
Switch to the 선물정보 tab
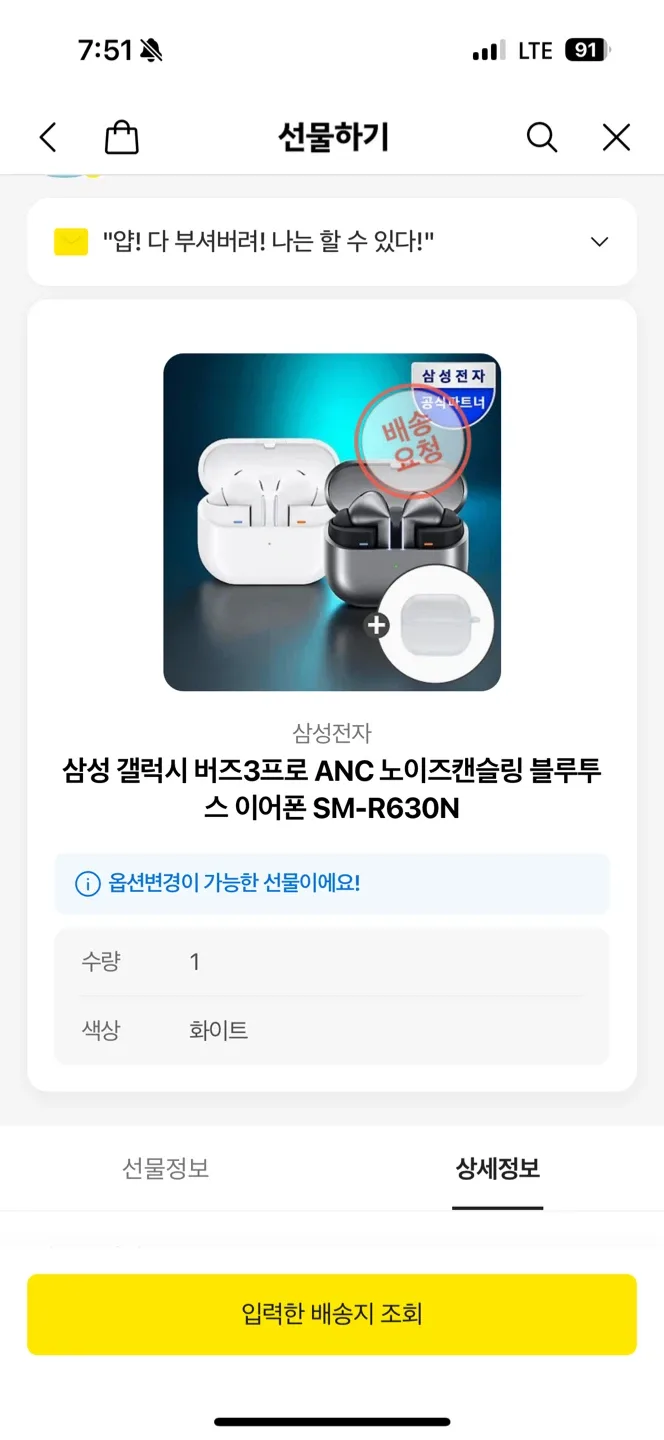pos(166,1169)
